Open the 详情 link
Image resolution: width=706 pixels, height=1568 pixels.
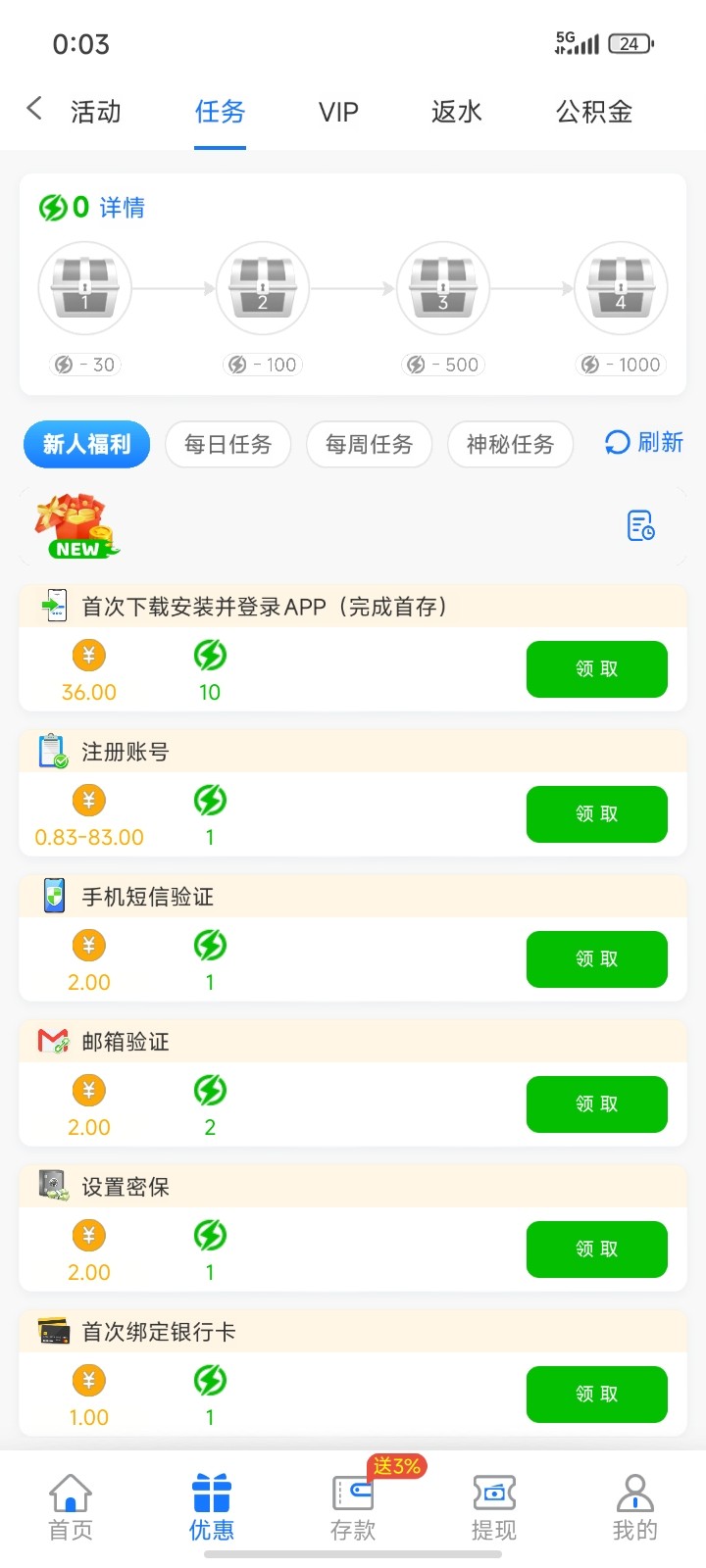tap(121, 208)
